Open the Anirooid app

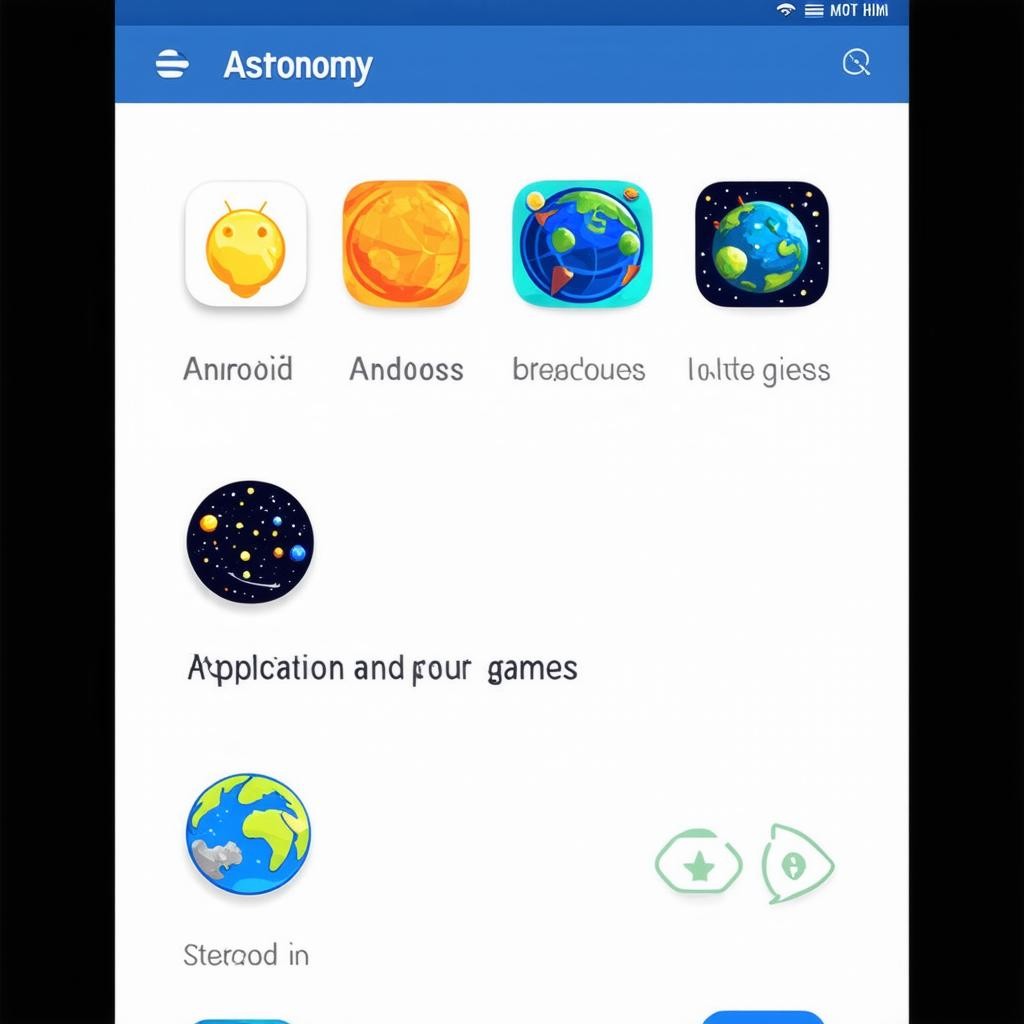(245, 244)
